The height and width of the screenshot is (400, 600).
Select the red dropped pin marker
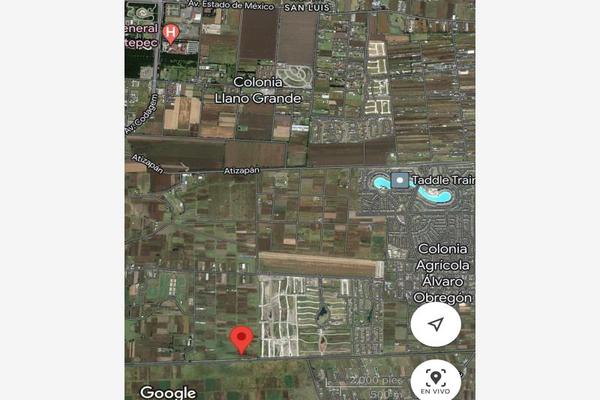pos(240,340)
